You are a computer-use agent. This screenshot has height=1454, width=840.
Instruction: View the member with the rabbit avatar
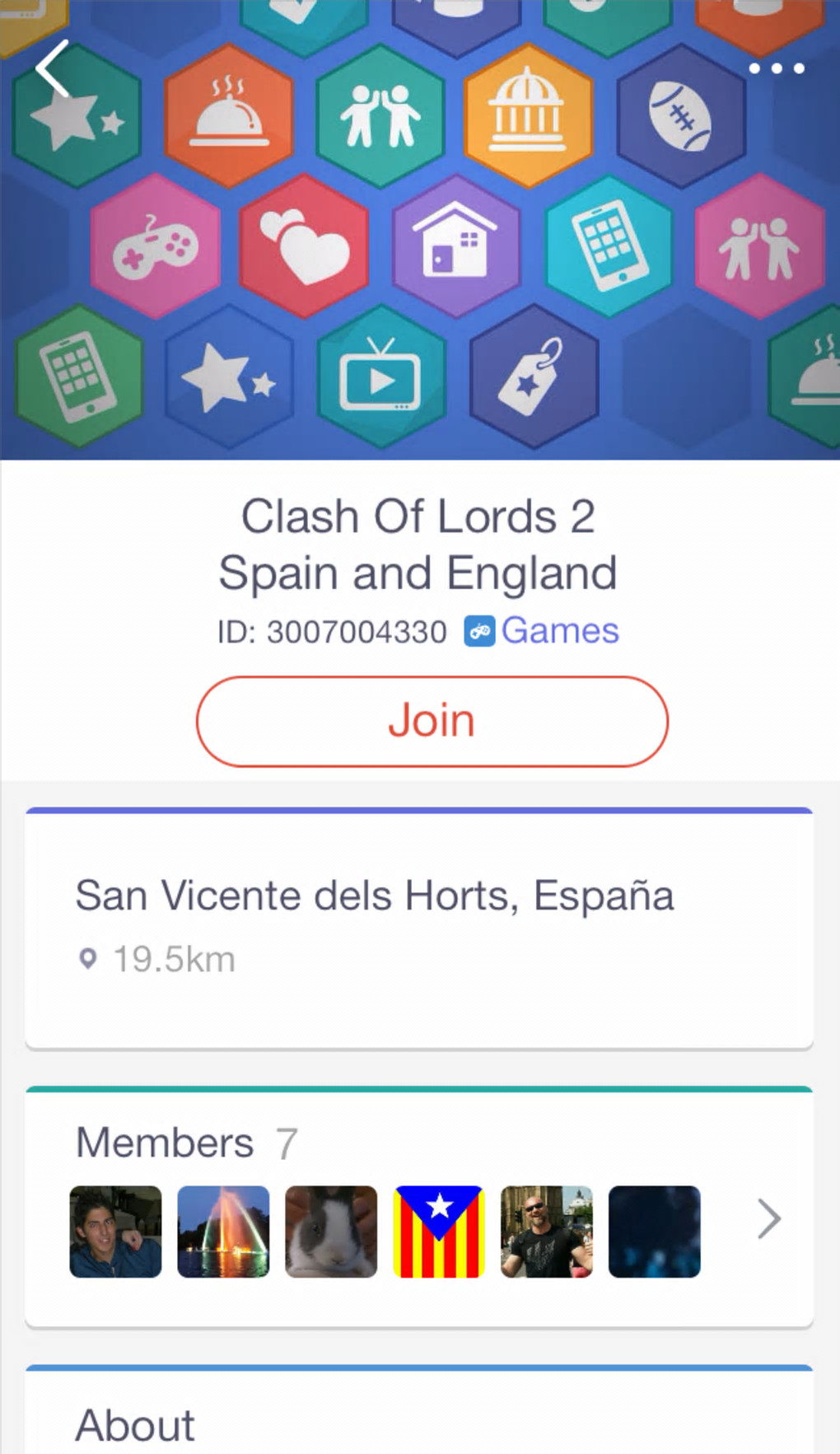tap(331, 1232)
